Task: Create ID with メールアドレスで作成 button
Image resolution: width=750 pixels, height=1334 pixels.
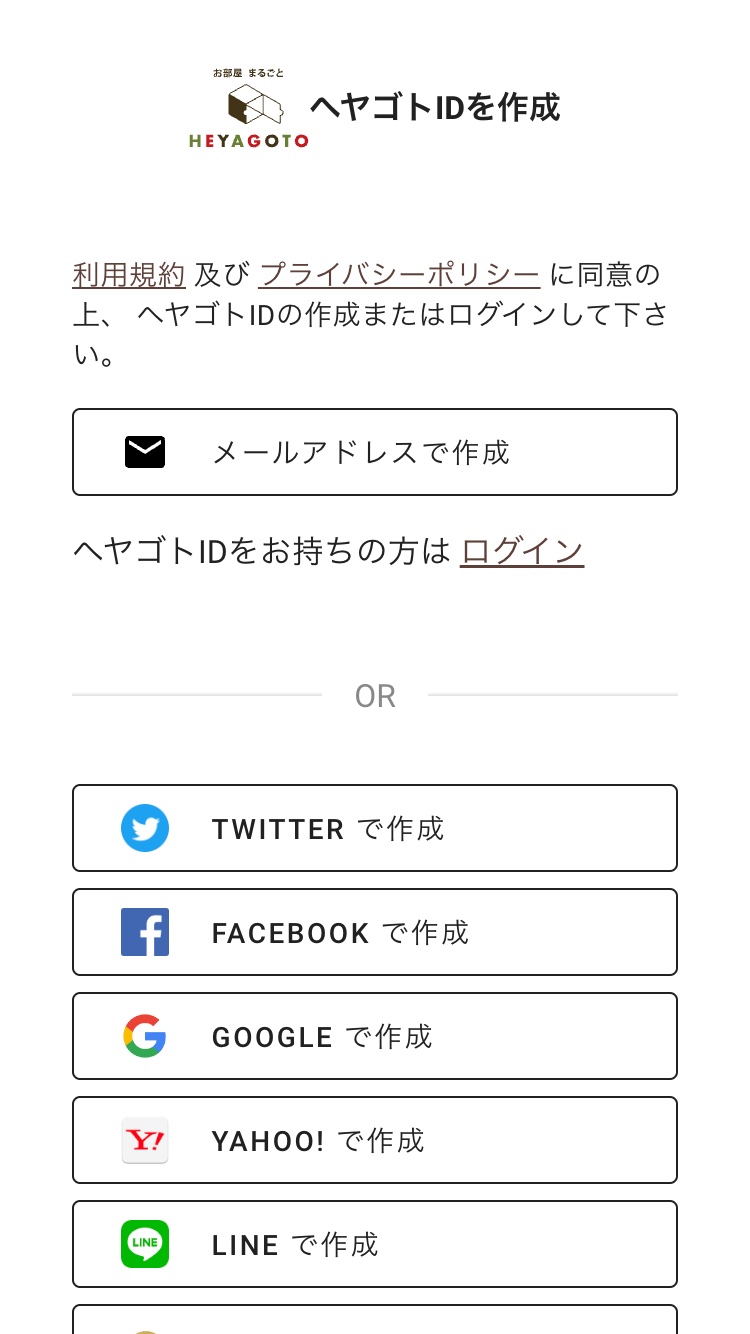Action: (x=375, y=452)
